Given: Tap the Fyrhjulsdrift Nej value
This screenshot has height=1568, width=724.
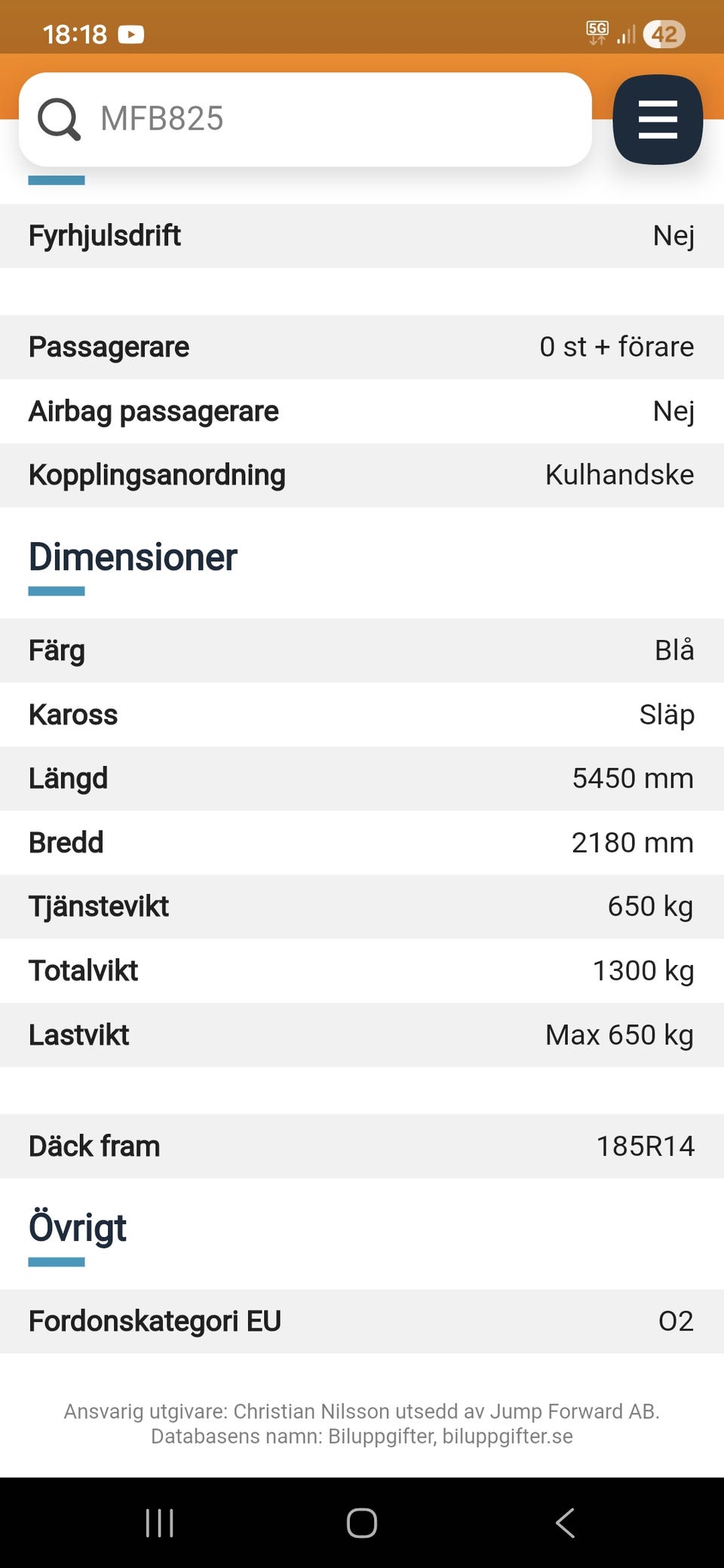Looking at the screenshot, I should point(674,235).
